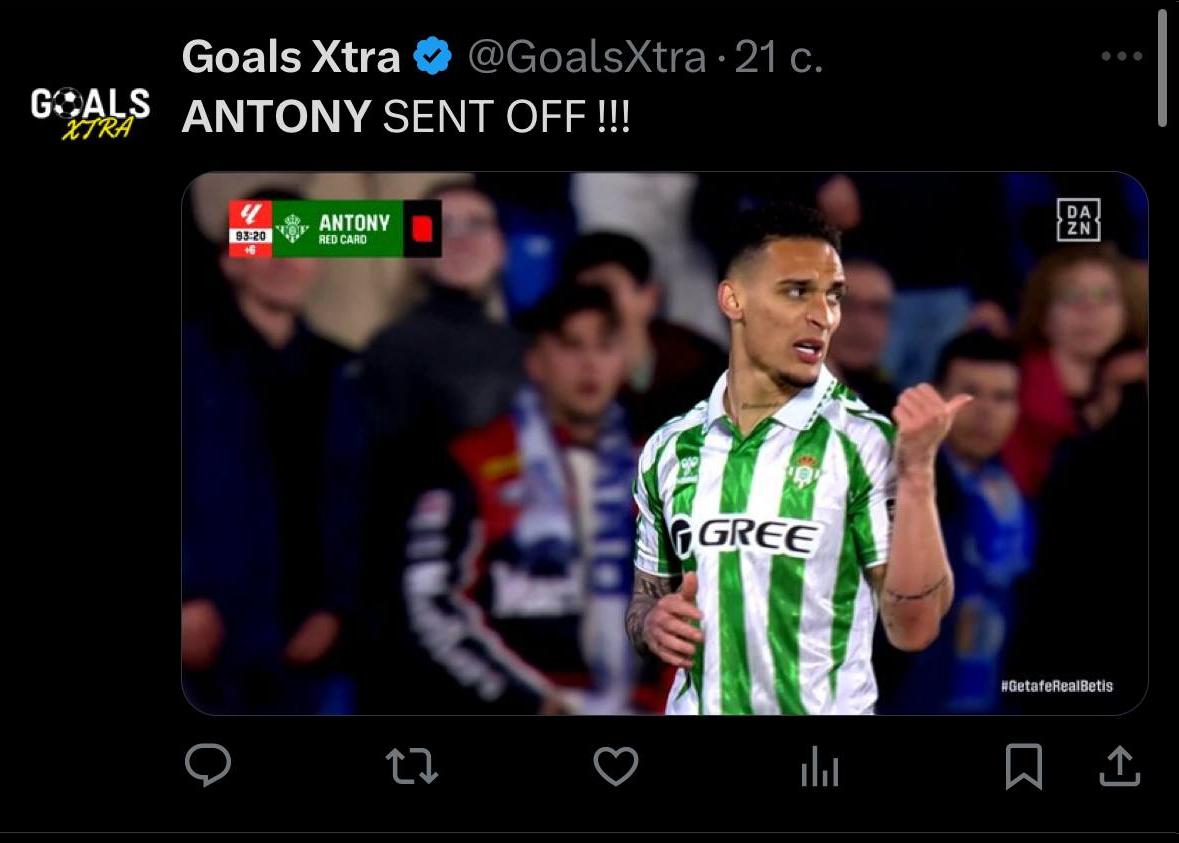Open Goals Xtra profile avatar
Screen dimensions: 1179x843
point(90,111)
